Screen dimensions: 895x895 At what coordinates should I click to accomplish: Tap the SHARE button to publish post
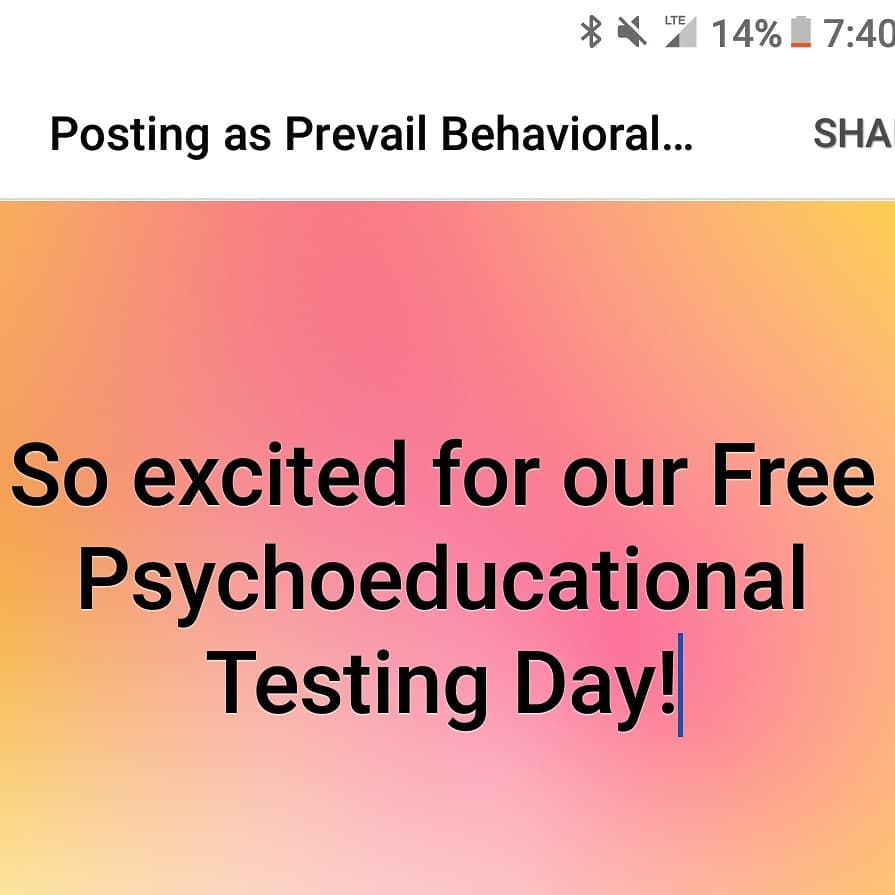(853, 134)
